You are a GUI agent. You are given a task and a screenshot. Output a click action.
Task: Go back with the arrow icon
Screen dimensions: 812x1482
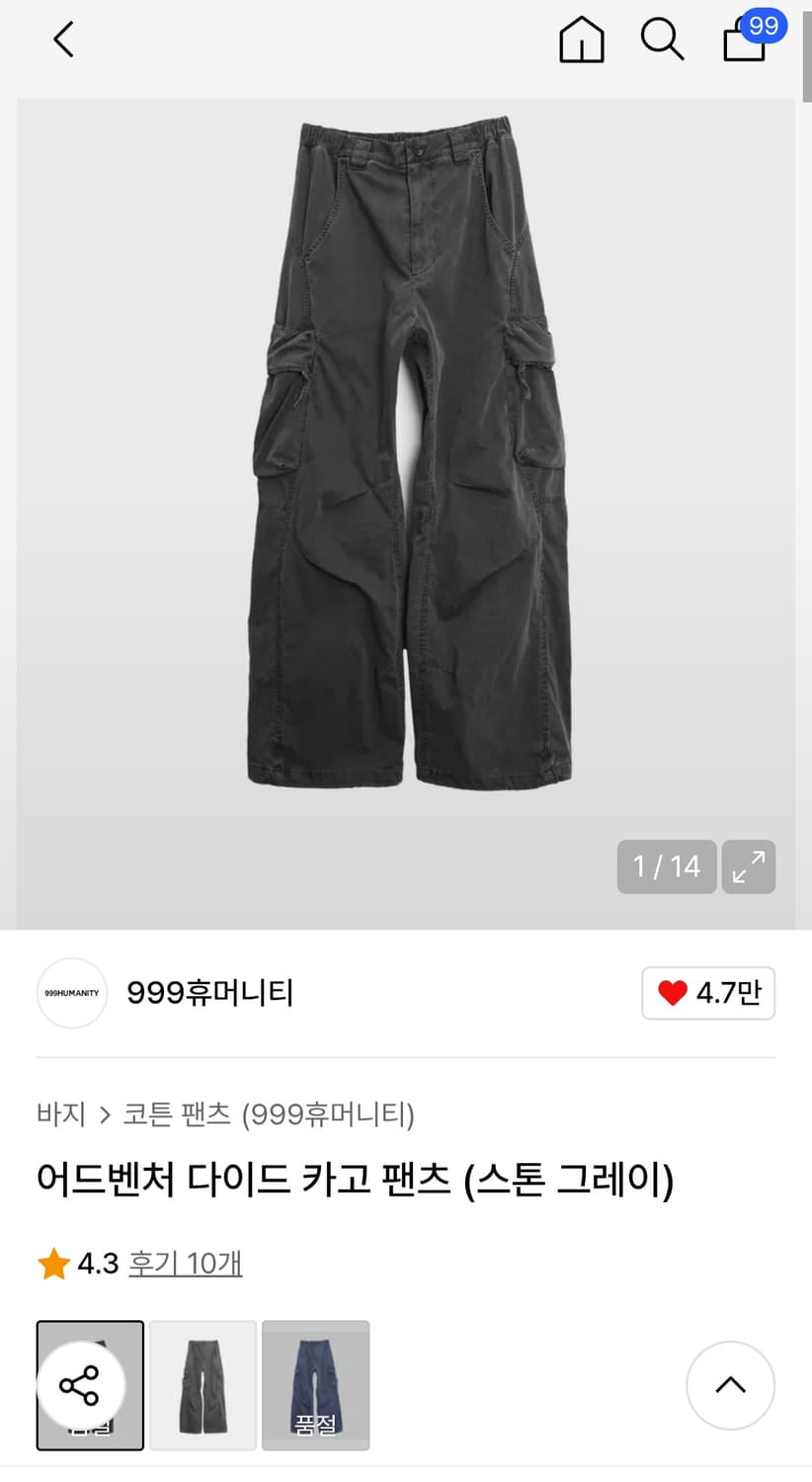[x=62, y=41]
